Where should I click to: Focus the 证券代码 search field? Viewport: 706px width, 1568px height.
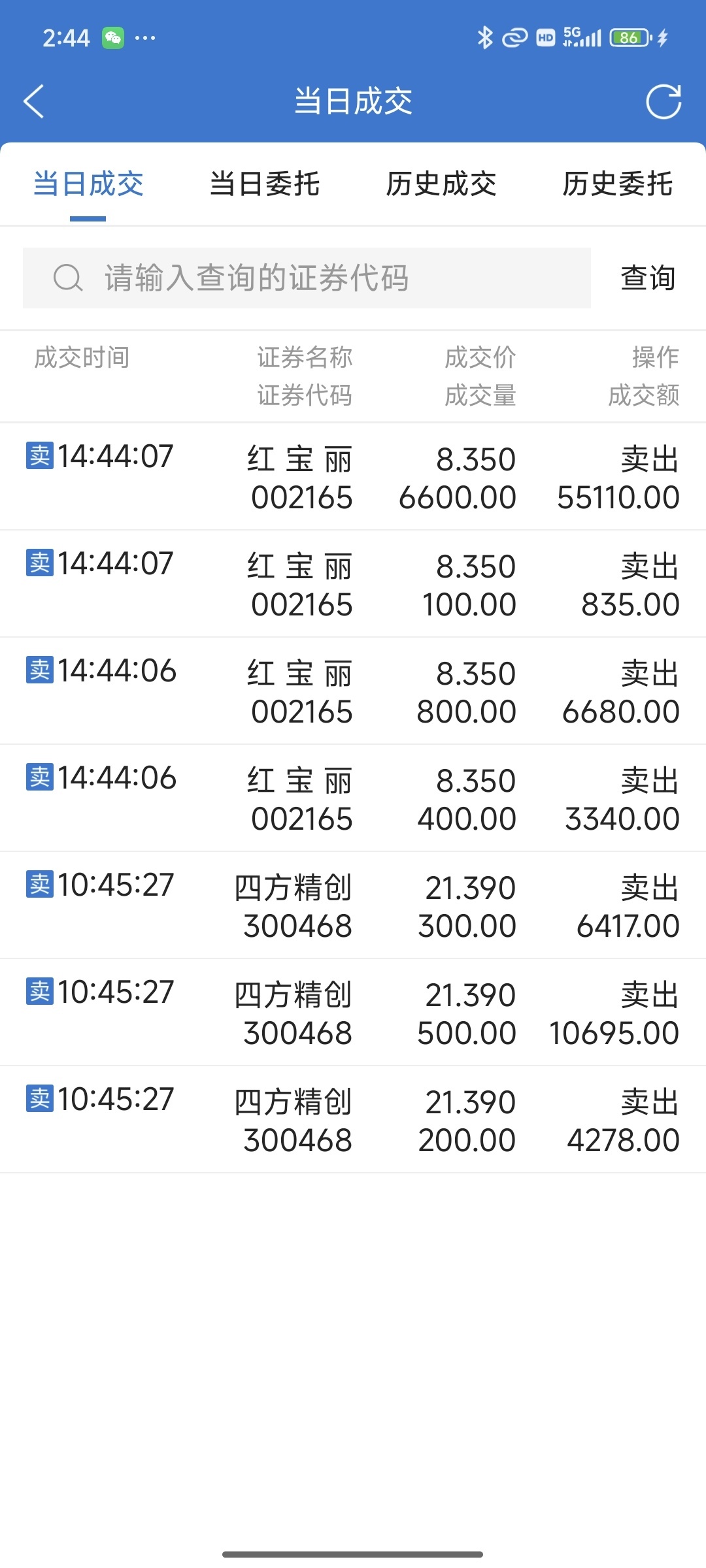click(x=307, y=278)
